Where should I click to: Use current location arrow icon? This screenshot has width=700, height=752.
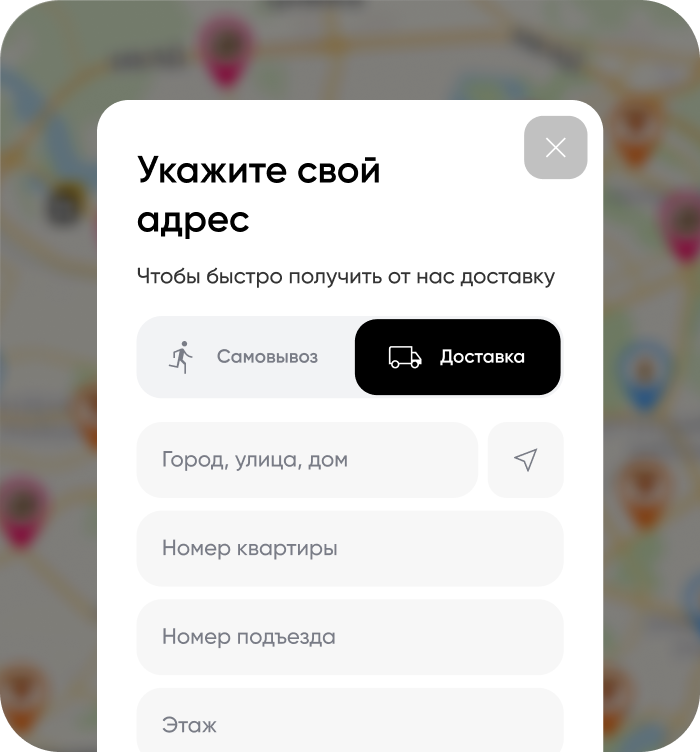[x=526, y=460]
